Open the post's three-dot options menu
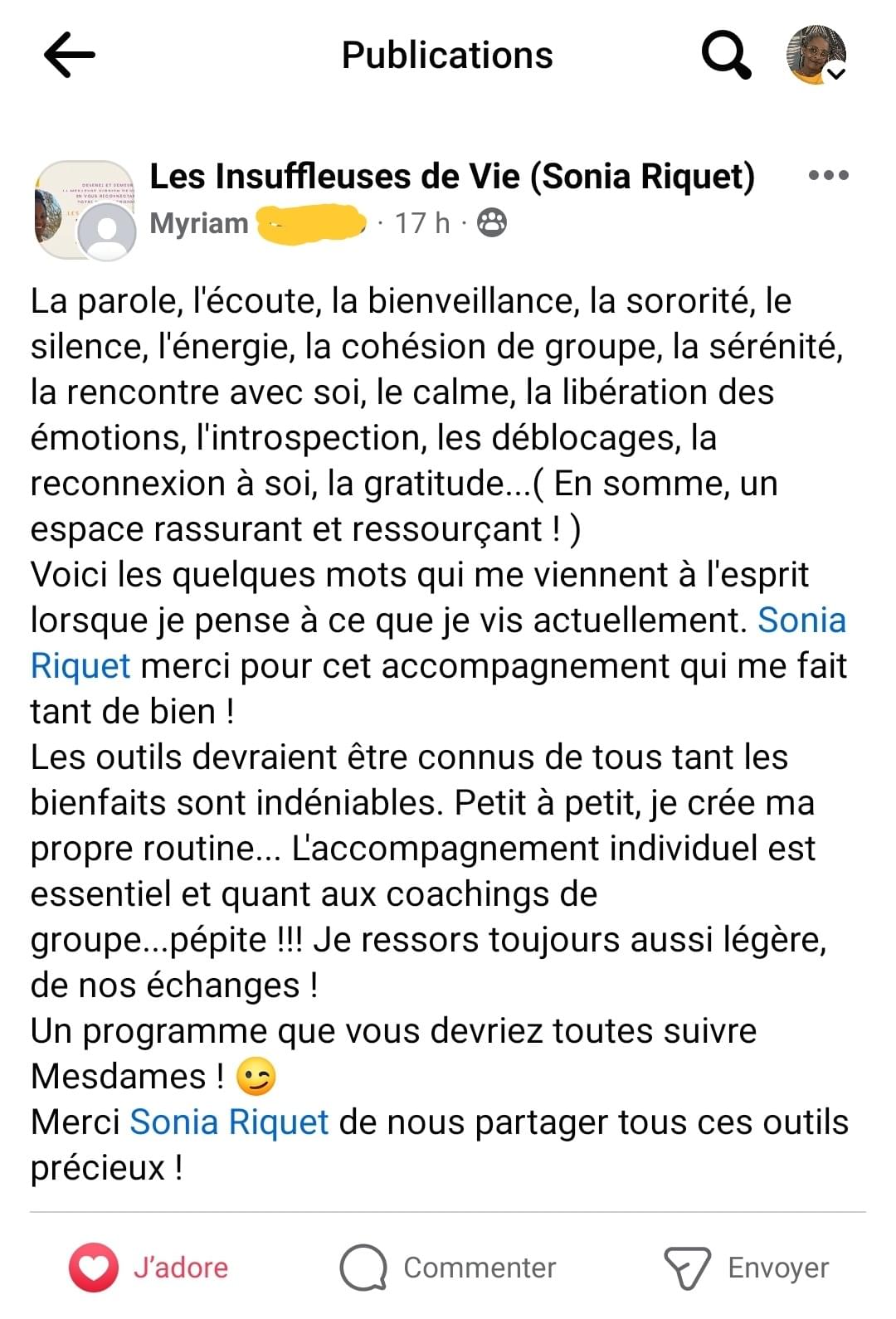The image size is (896, 1319). [x=828, y=175]
